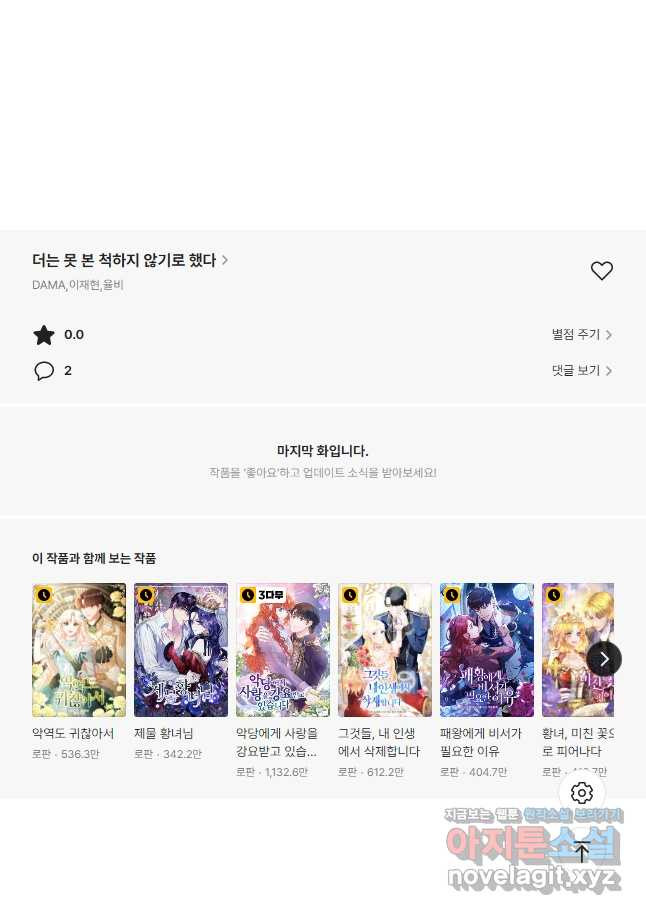Open recommended title 악역도 귀찮아서
This screenshot has width=646, height=915.
click(x=79, y=650)
